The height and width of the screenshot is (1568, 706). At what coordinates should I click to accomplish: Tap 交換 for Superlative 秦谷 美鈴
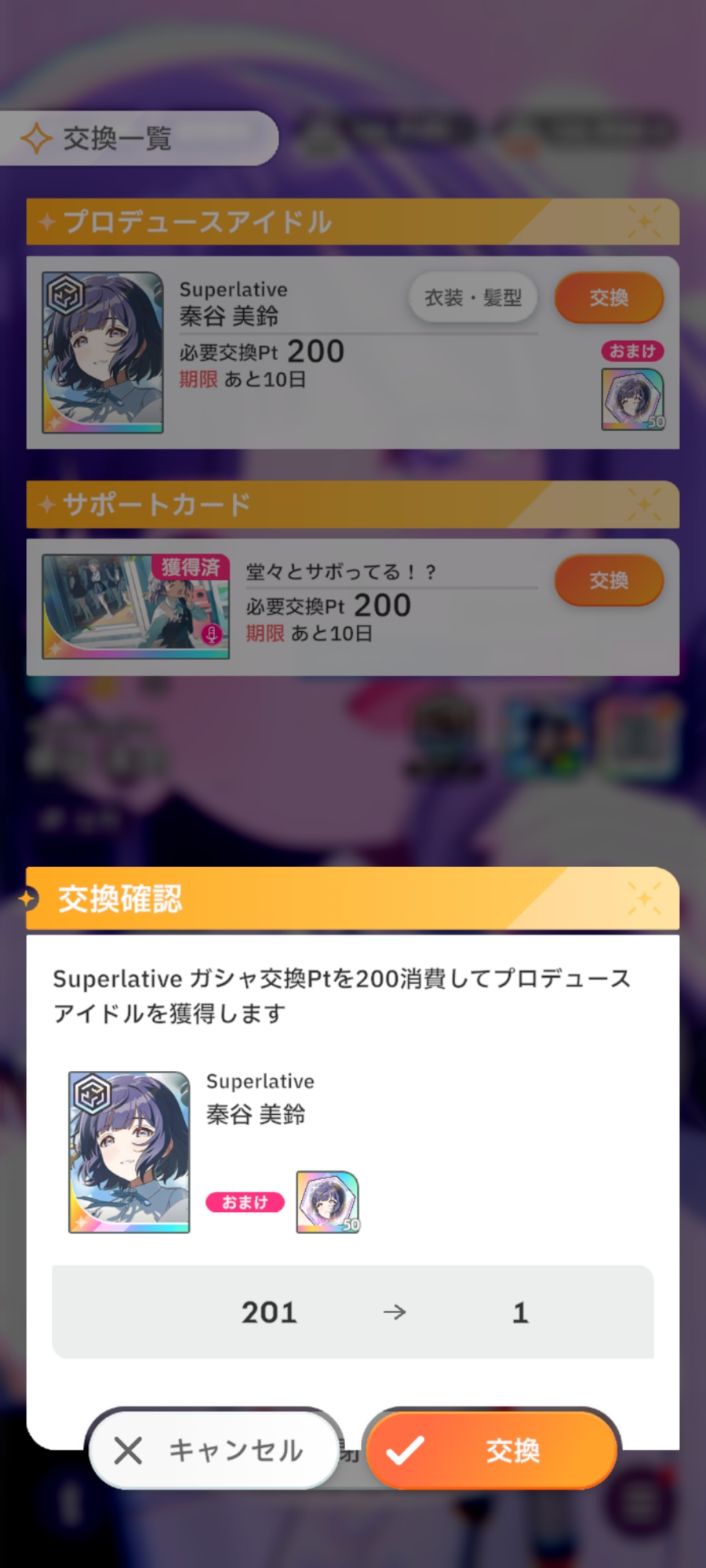click(609, 298)
